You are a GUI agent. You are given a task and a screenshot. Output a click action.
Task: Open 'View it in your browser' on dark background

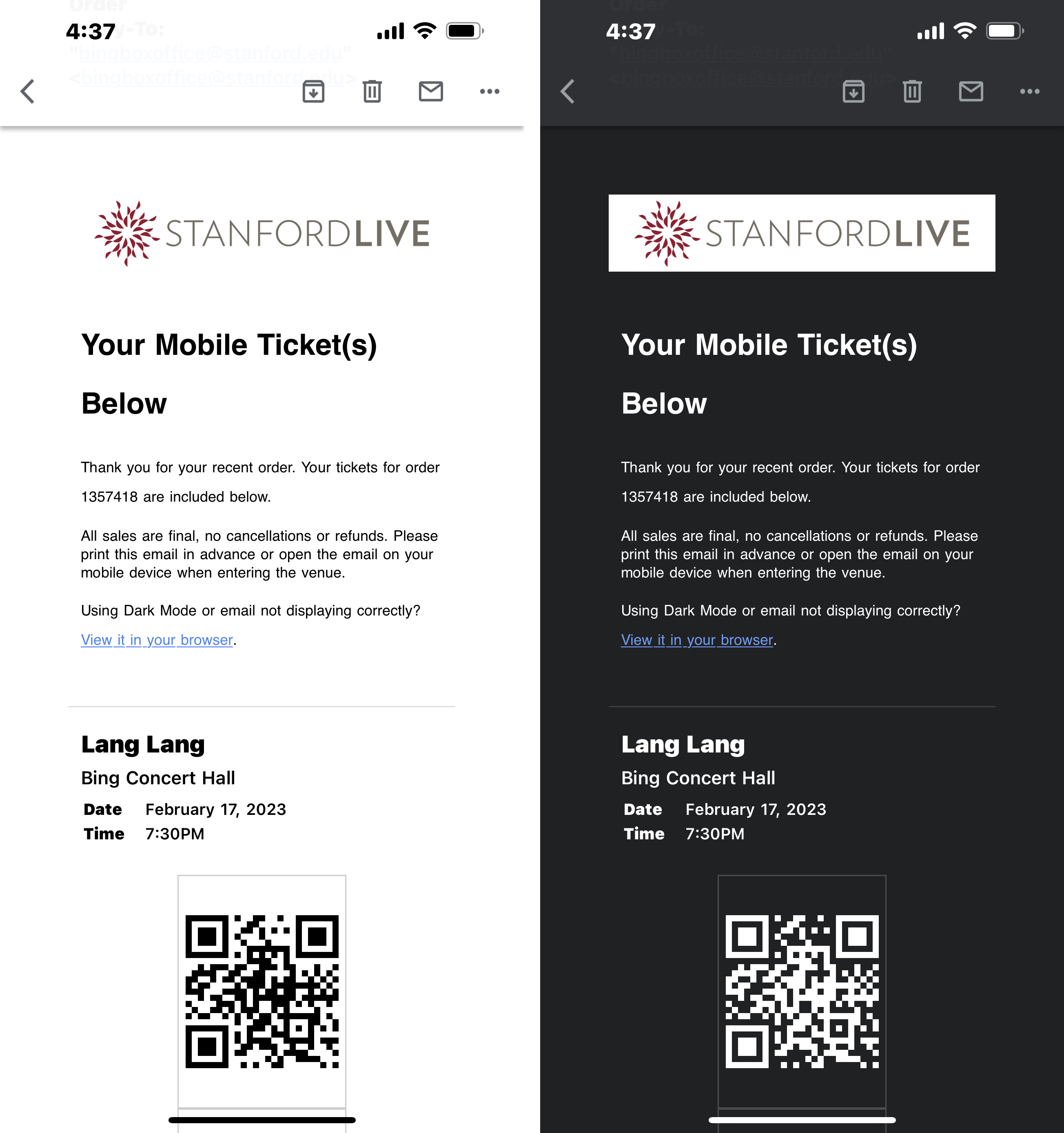click(x=697, y=640)
